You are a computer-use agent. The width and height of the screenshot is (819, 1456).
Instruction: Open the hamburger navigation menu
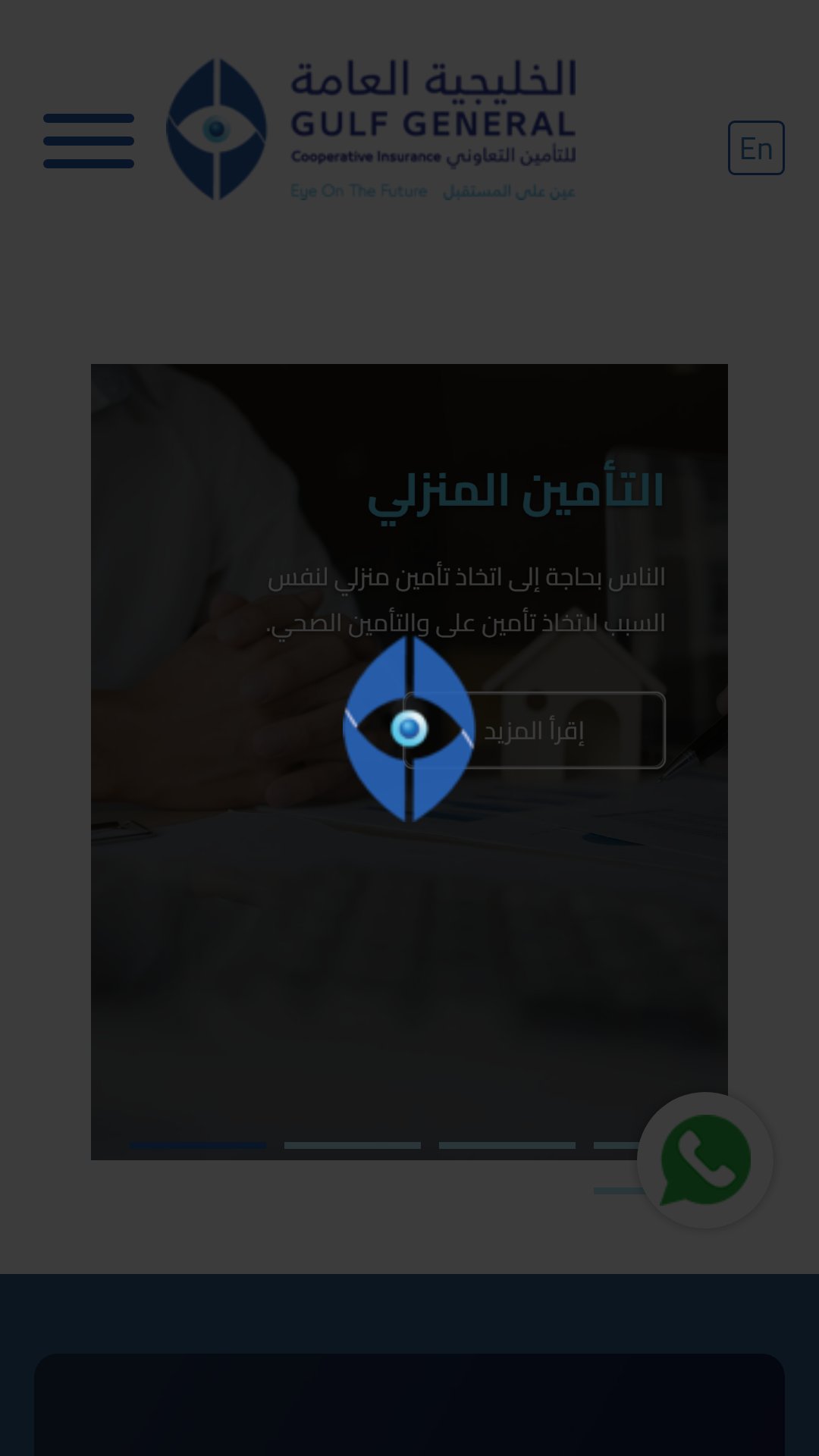point(89,141)
